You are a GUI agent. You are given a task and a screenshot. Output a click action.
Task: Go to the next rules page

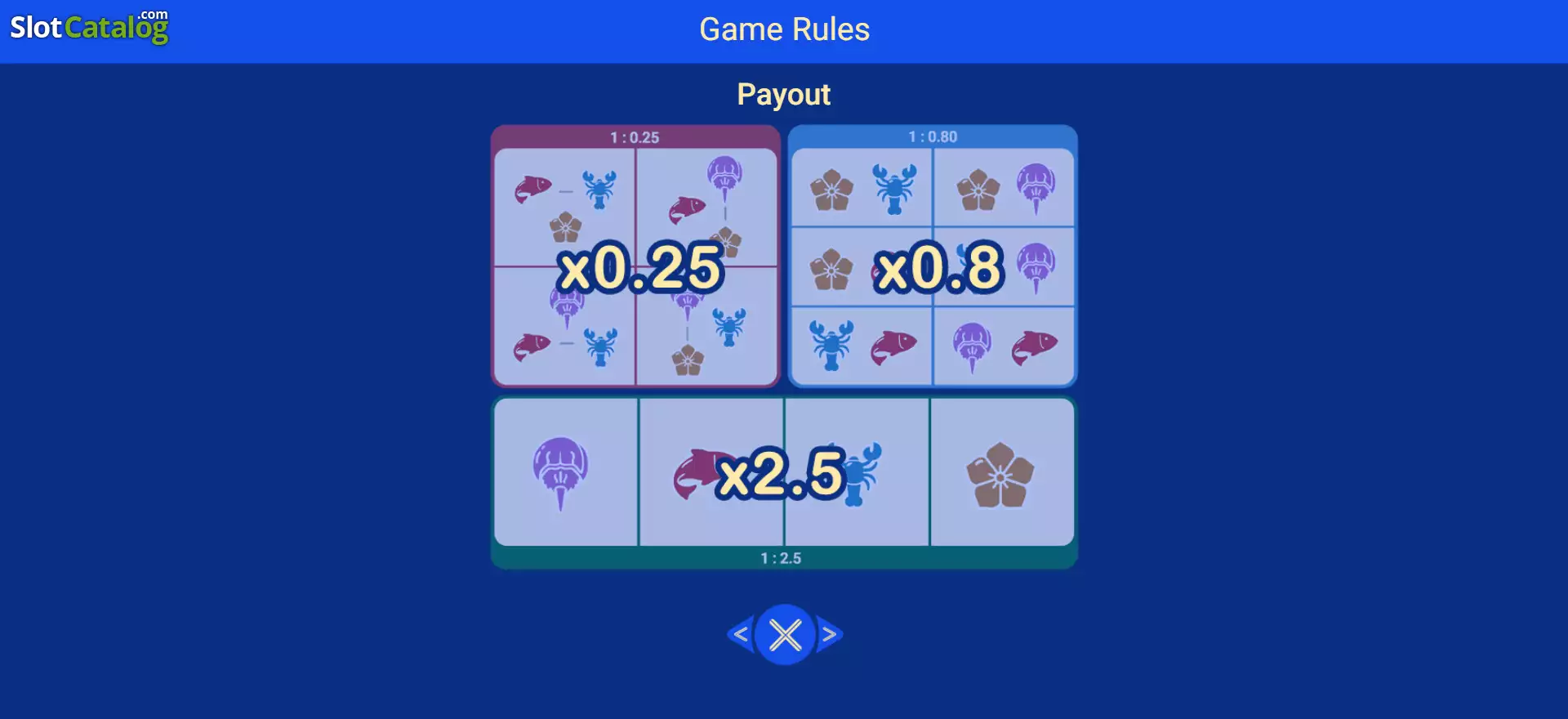(x=830, y=635)
